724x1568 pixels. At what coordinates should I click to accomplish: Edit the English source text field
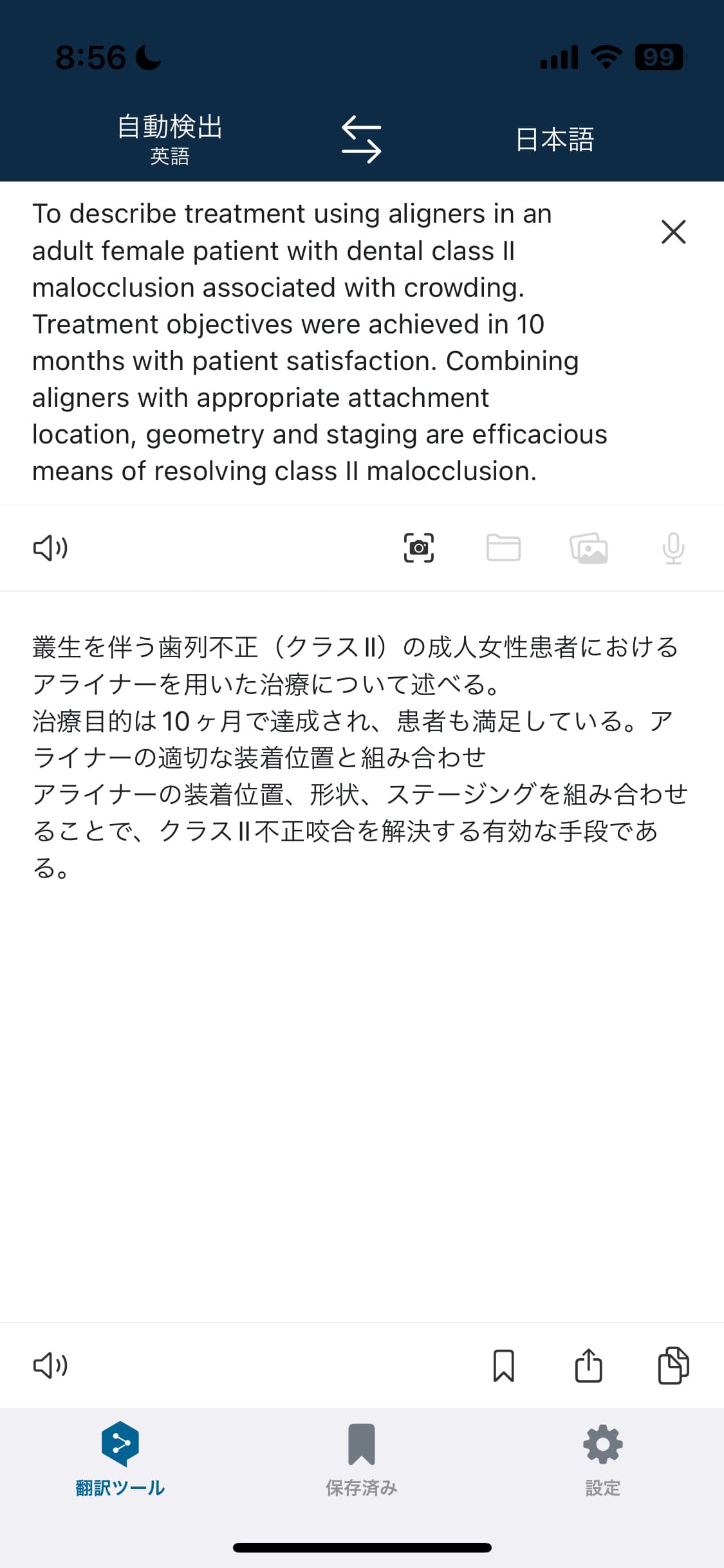tap(322, 342)
